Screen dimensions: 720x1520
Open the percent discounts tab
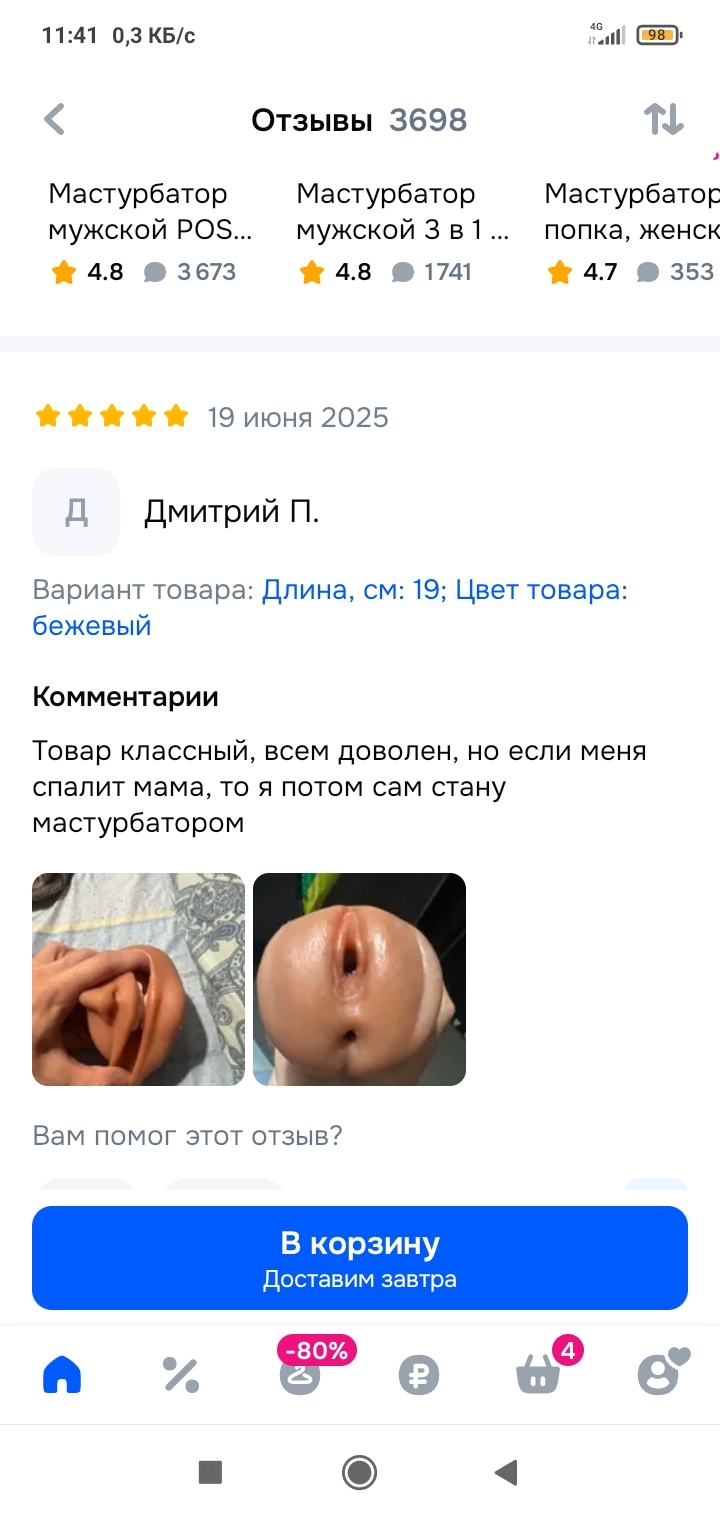(x=181, y=1377)
